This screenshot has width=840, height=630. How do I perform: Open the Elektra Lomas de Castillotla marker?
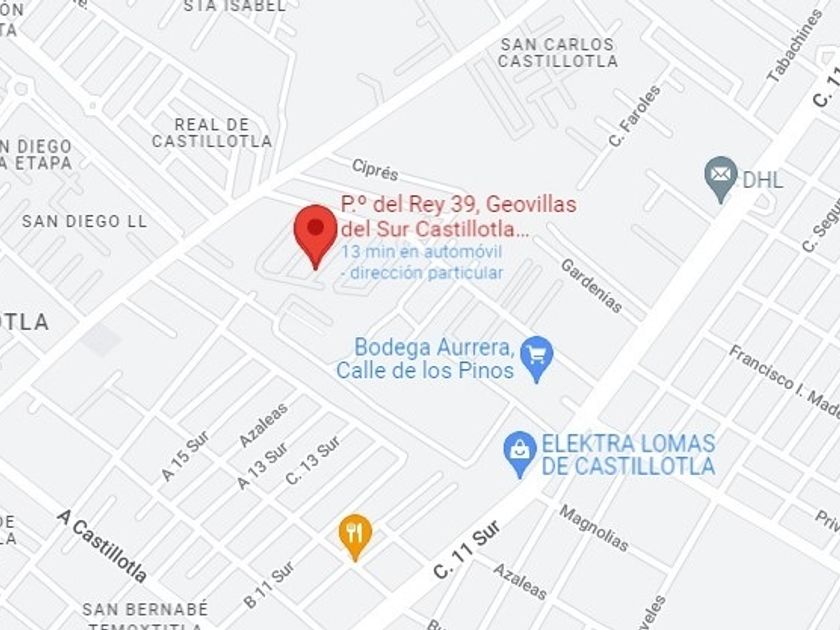[x=520, y=454]
